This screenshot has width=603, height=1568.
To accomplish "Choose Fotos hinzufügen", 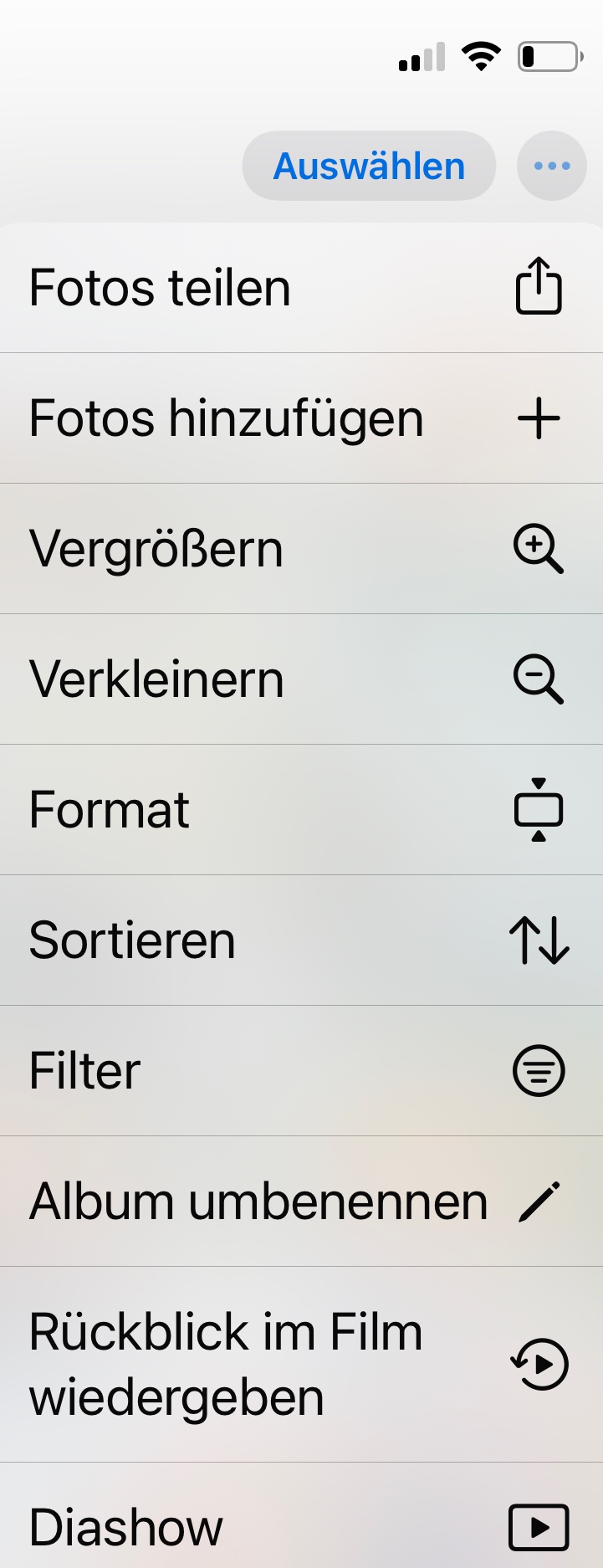I will pos(301,418).
